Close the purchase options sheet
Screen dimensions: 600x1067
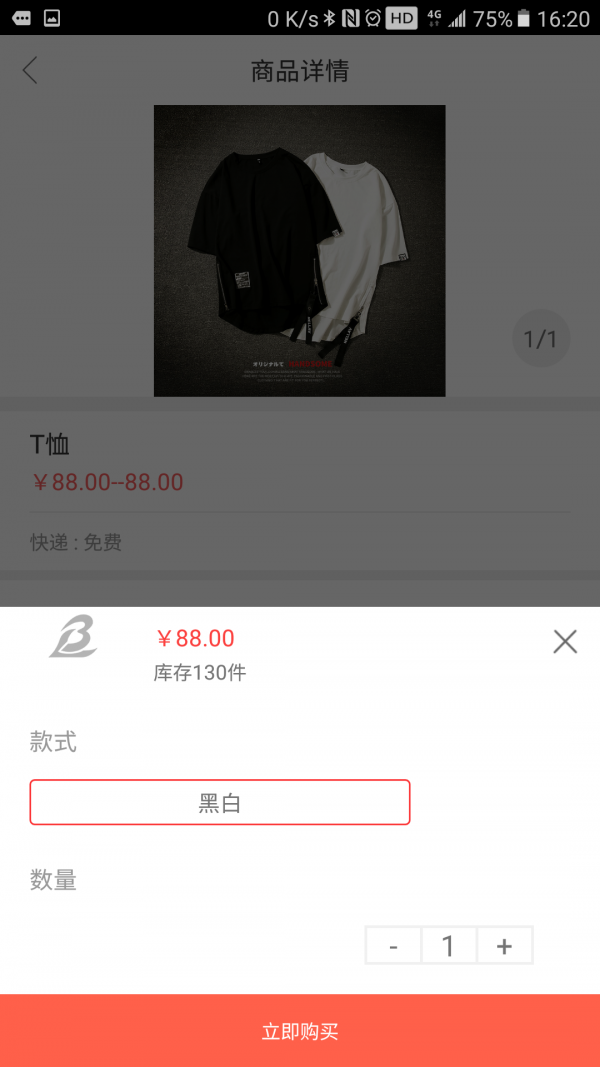coord(565,642)
